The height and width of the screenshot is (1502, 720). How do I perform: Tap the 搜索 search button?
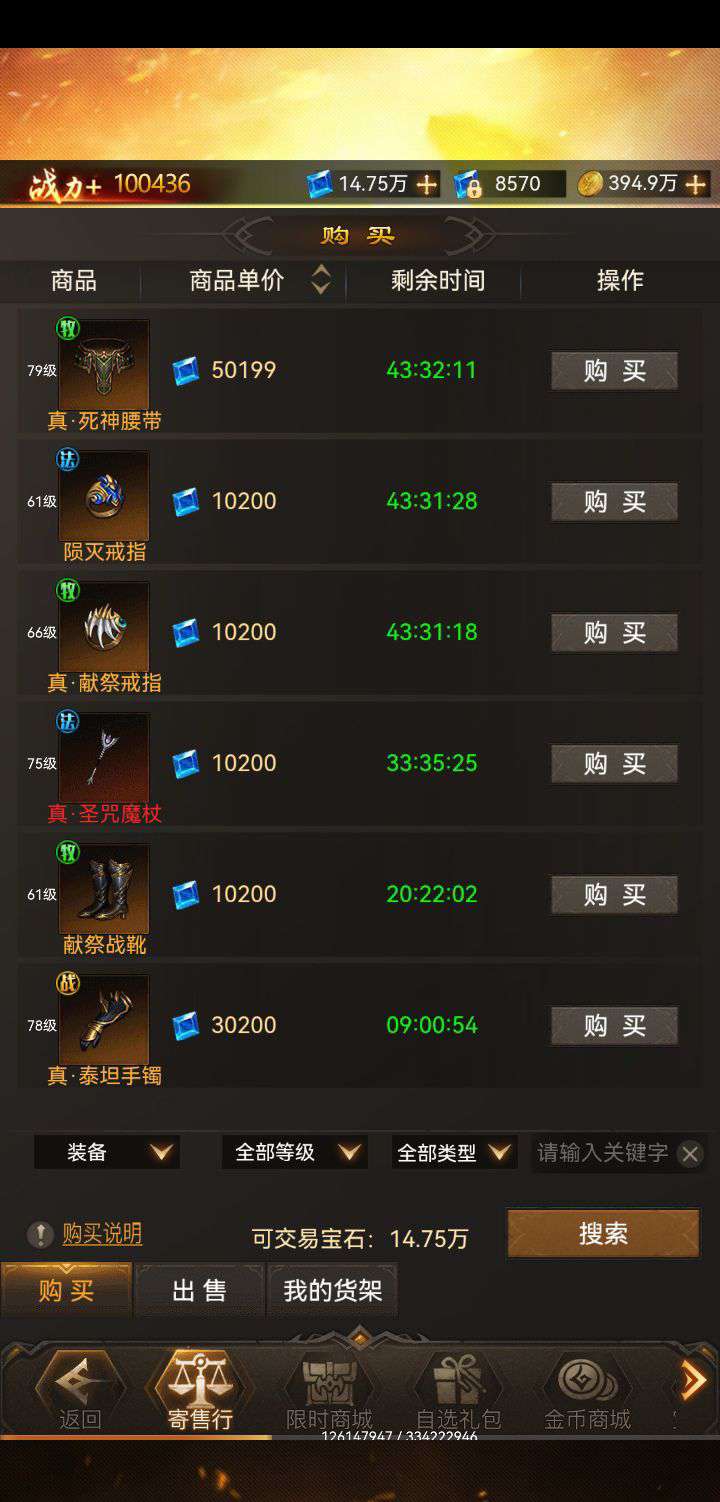[603, 1234]
